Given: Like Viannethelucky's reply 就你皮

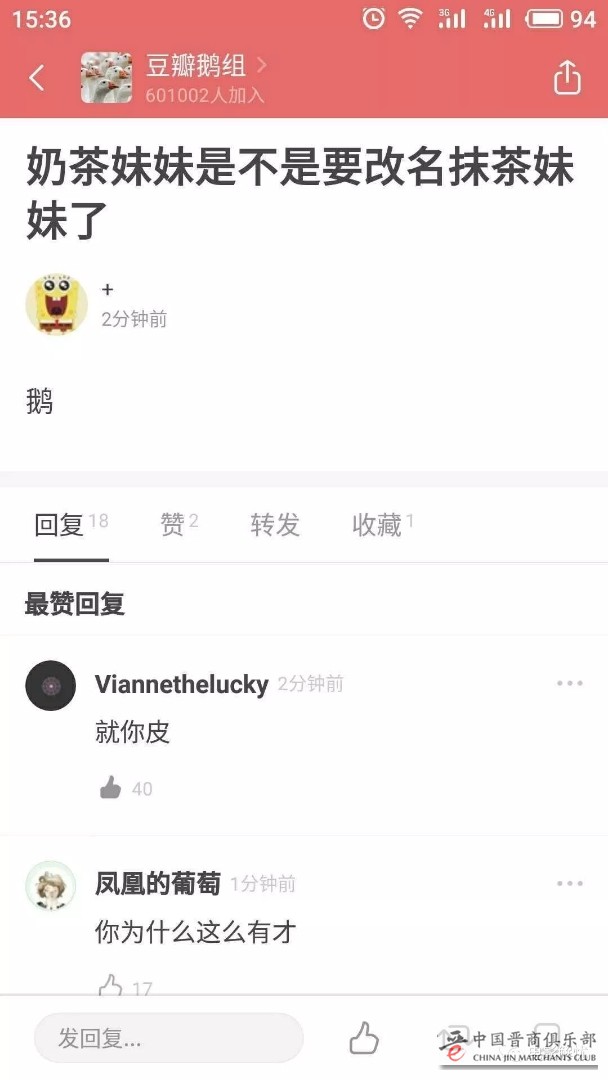Looking at the screenshot, I should point(111,788).
